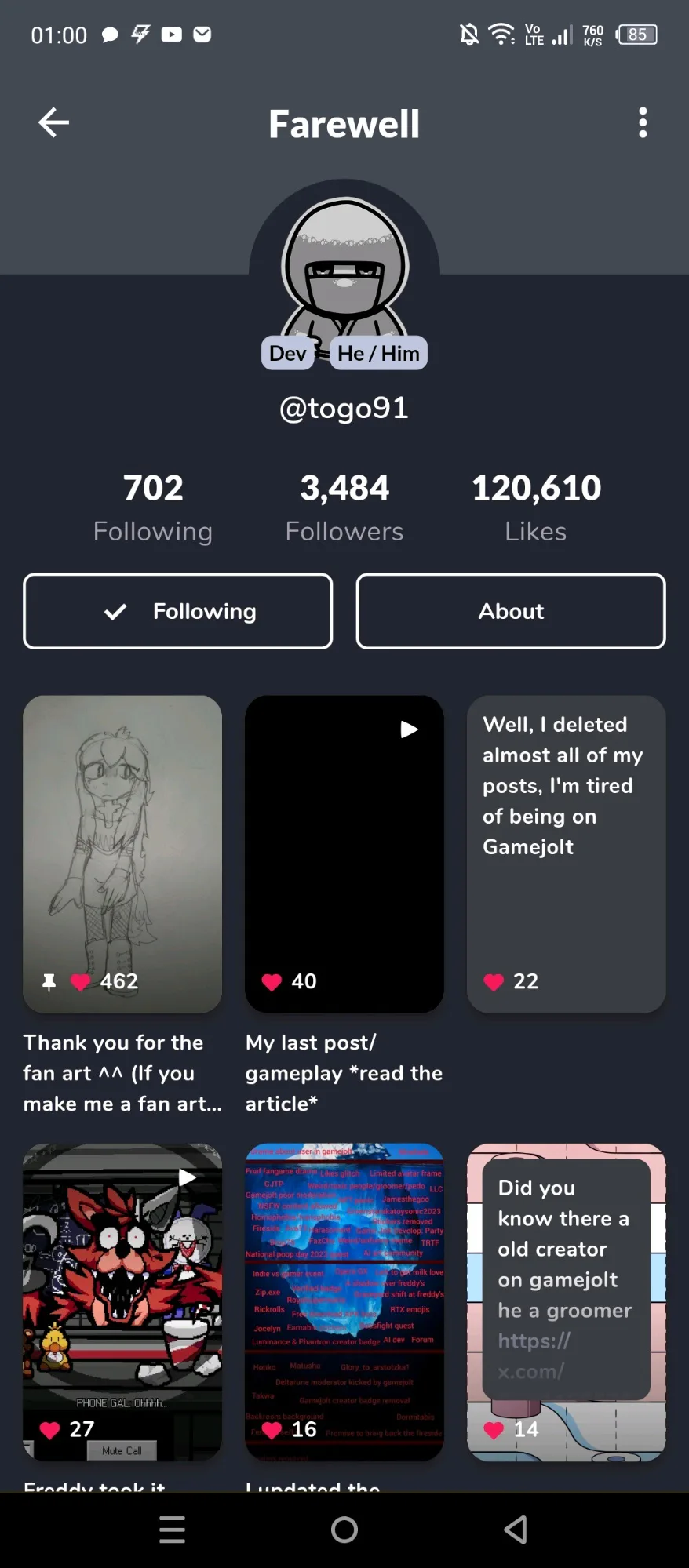Open the 'Well, I deleted almost all' post
Viewport: 689px width, 1568px height.
coord(567,853)
